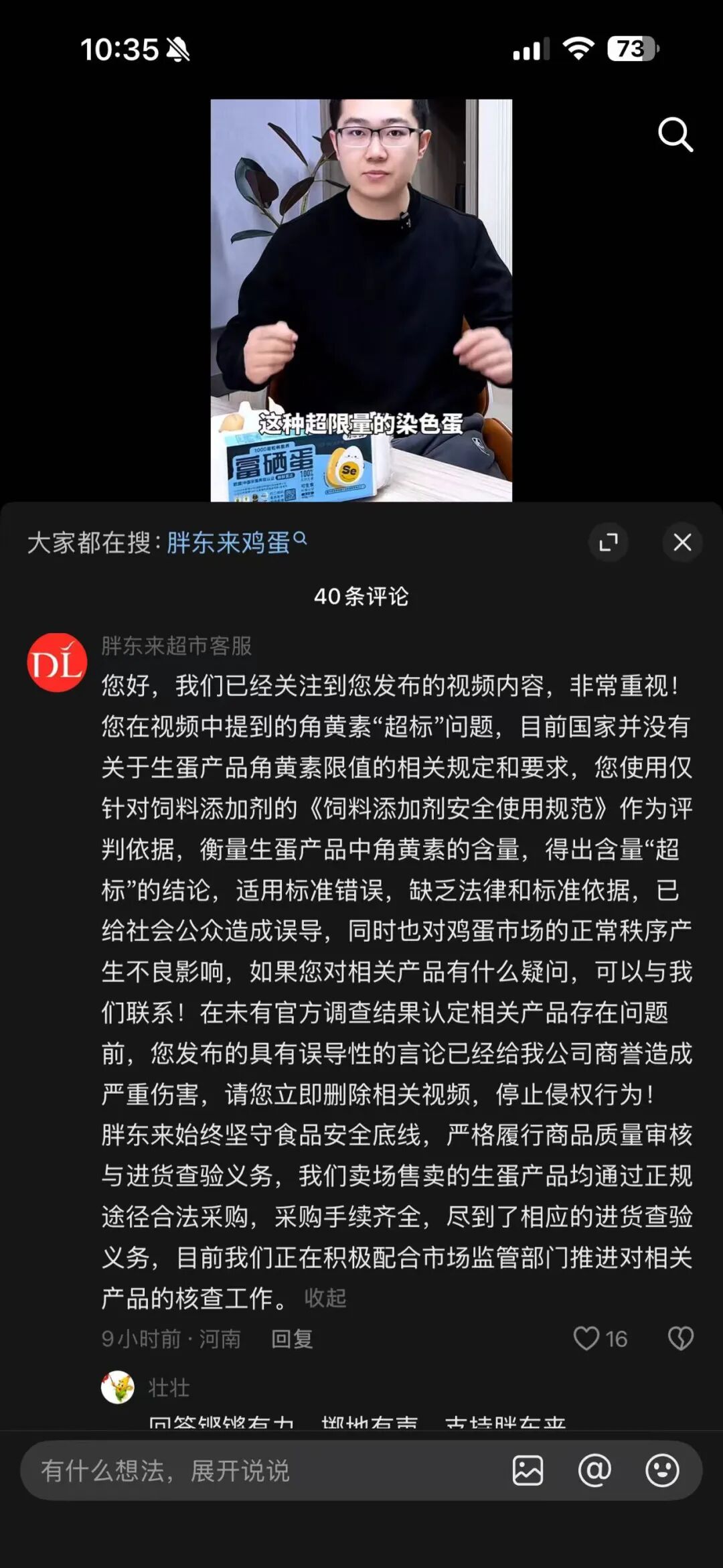Open 胖东来超市客服 profile avatar
Image resolution: width=723 pixels, height=1568 pixels.
click(x=57, y=662)
